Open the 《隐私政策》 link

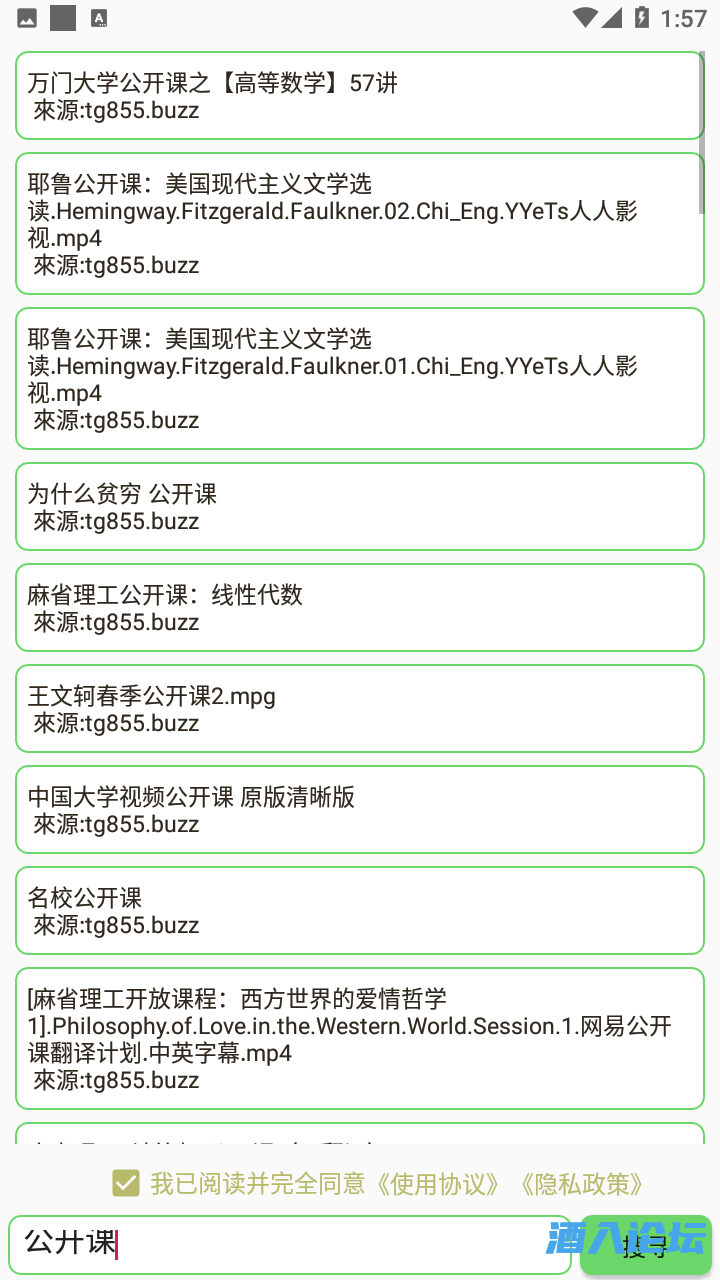[582, 1184]
